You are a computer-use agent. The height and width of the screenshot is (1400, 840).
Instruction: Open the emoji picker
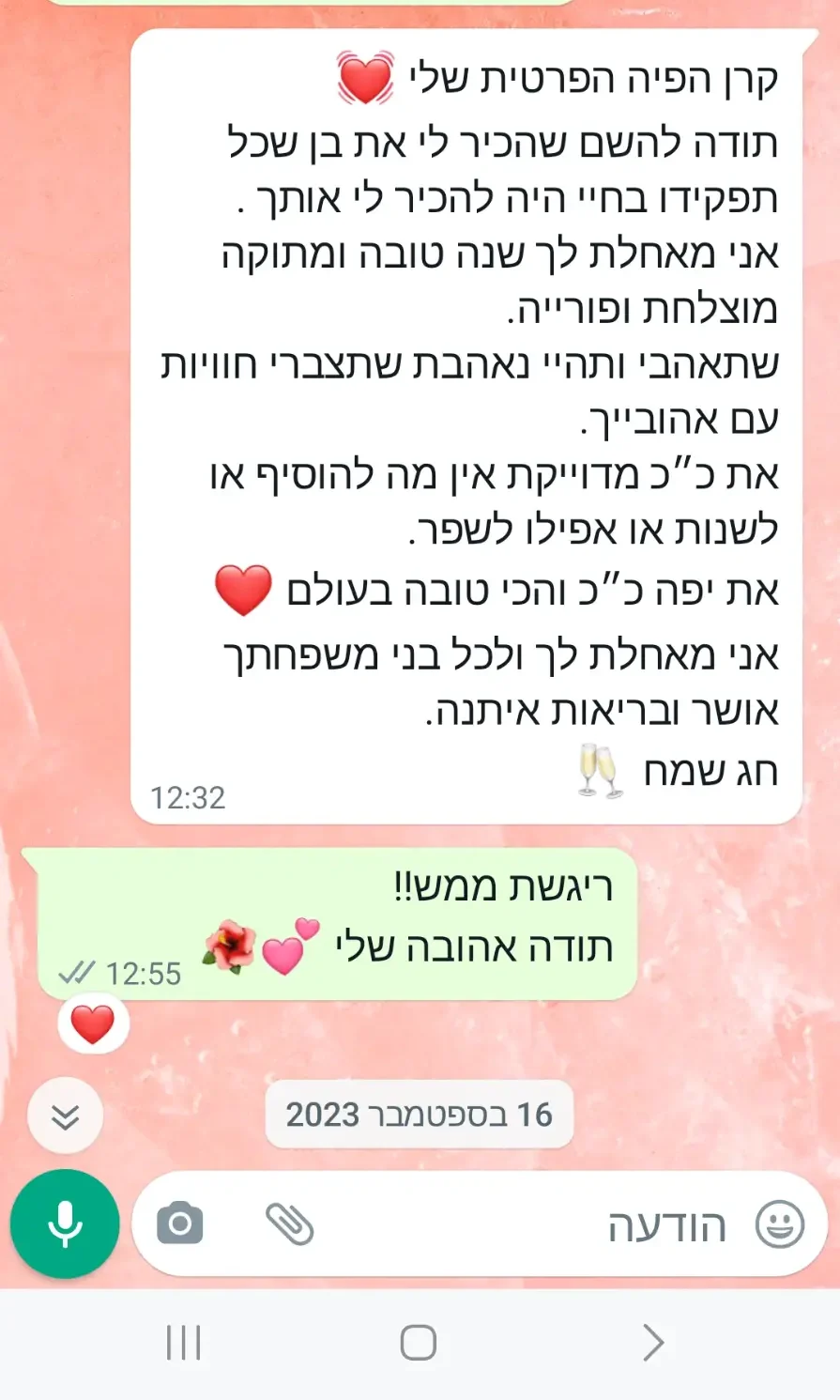779,1224
